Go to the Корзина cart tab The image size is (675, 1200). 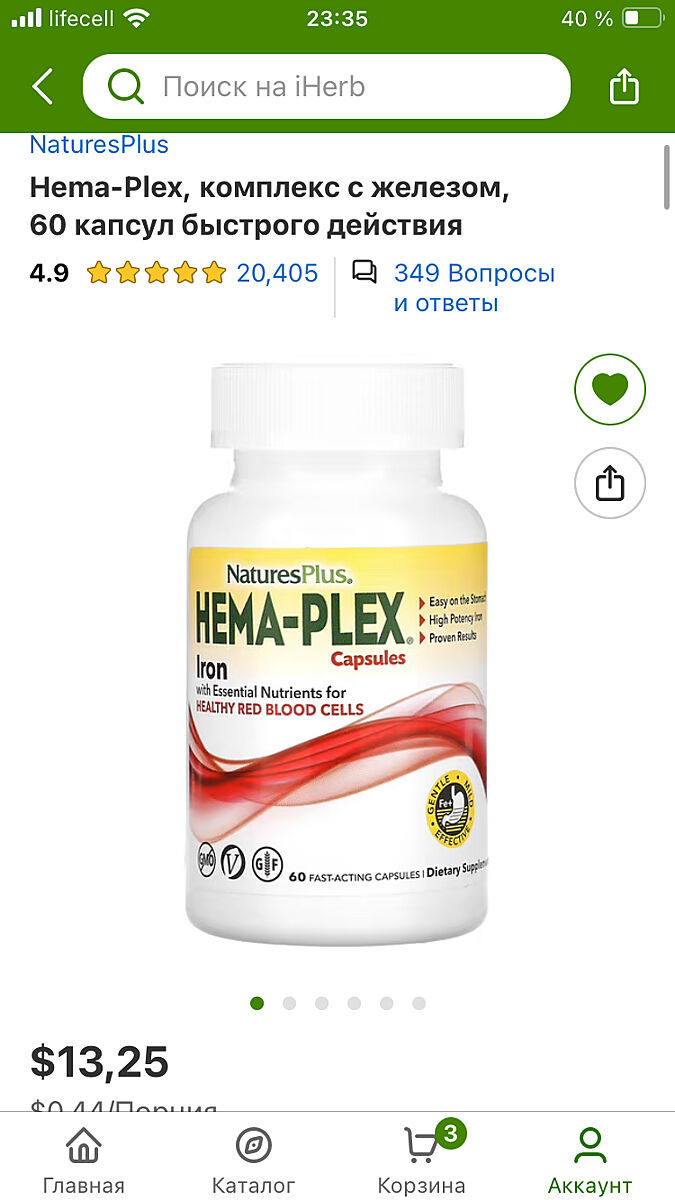(x=422, y=1160)
